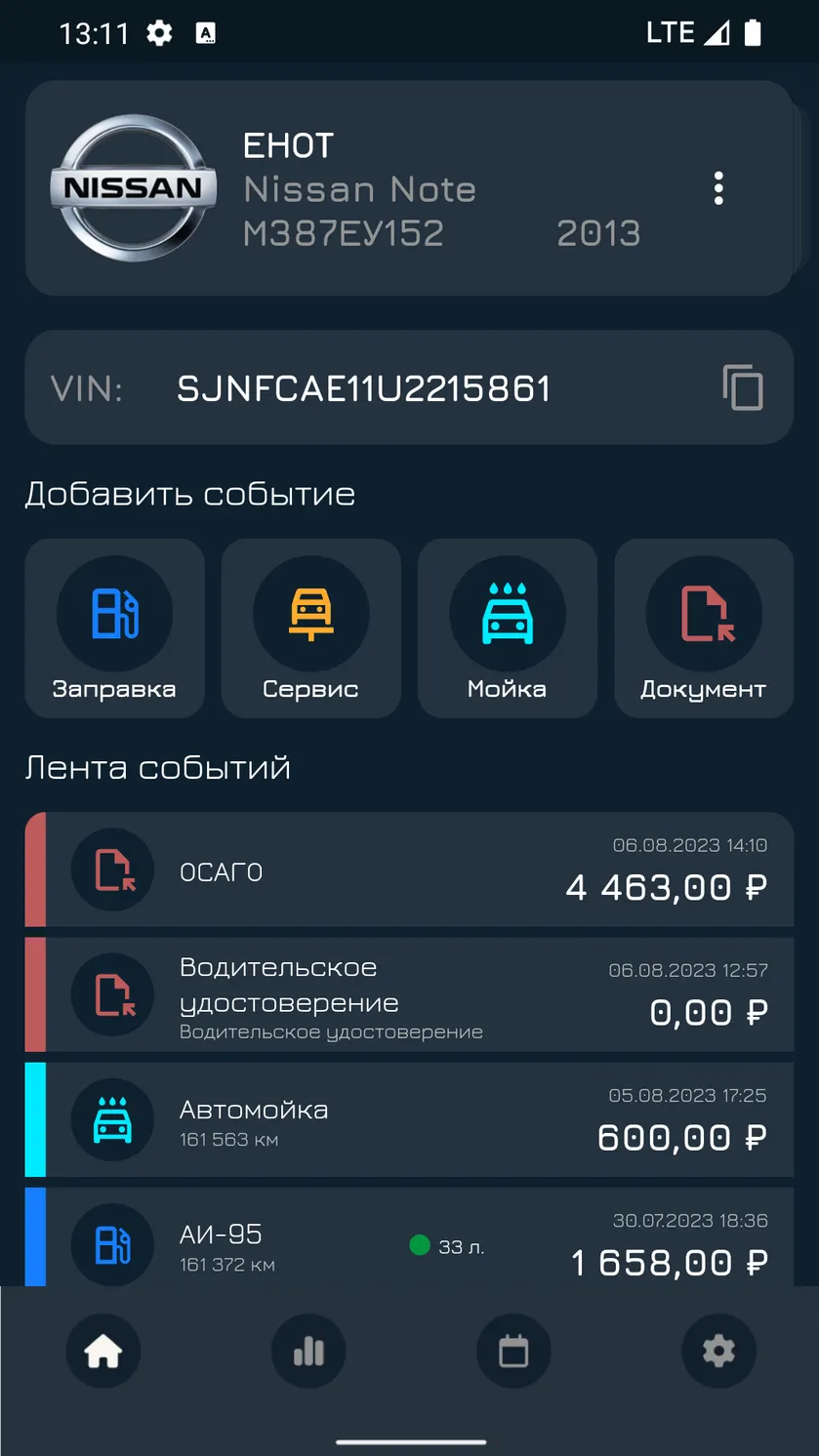The height and width of the screenshot is (1456, 819).
Task: Add a Сервис event
Action: (310, 628)
